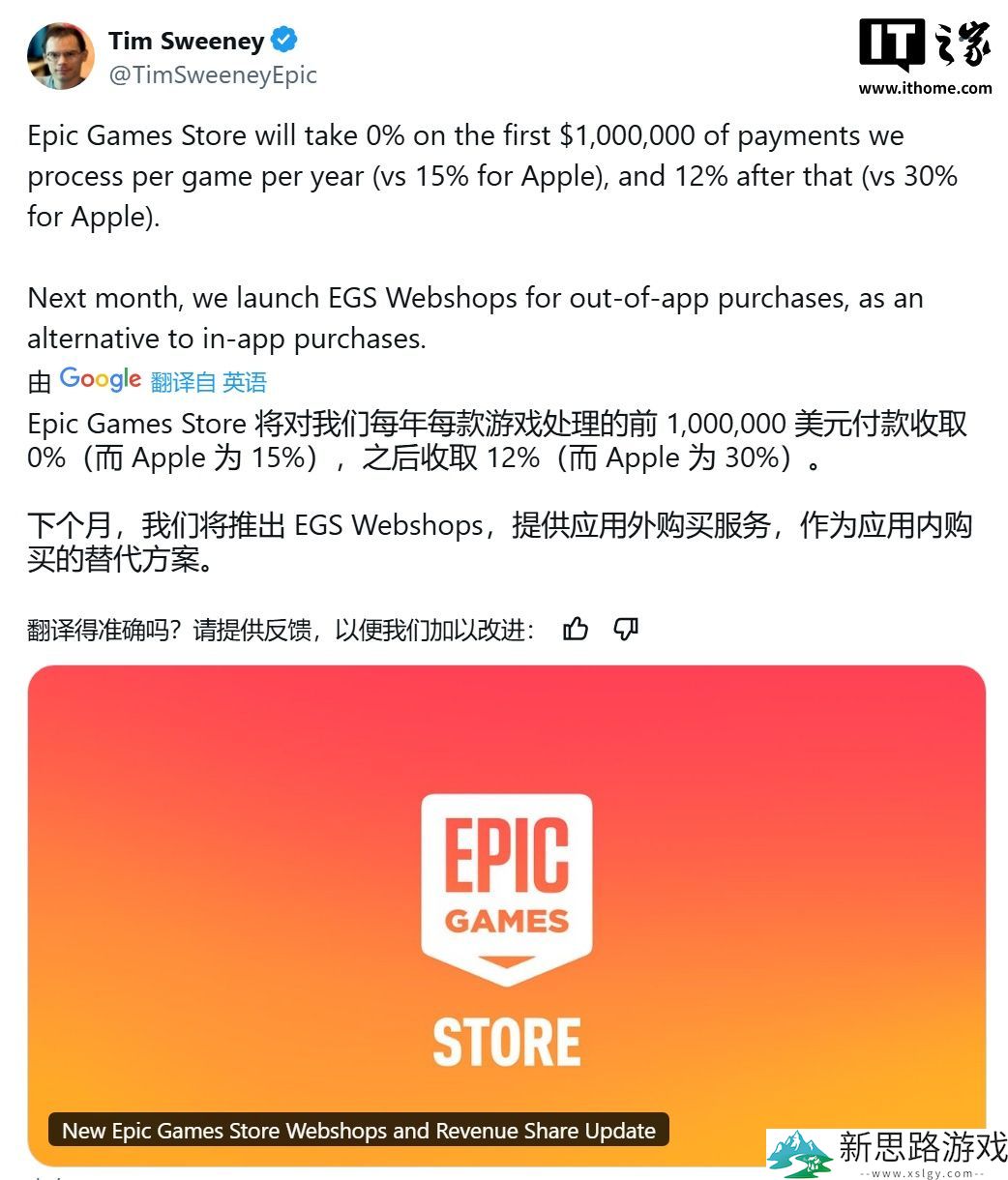Image resolution: width=1008 pixels, height=1180 pixels.
Task: Tap the blue 翻译自 英语 translation link
Action: click(x=208, y=382)
